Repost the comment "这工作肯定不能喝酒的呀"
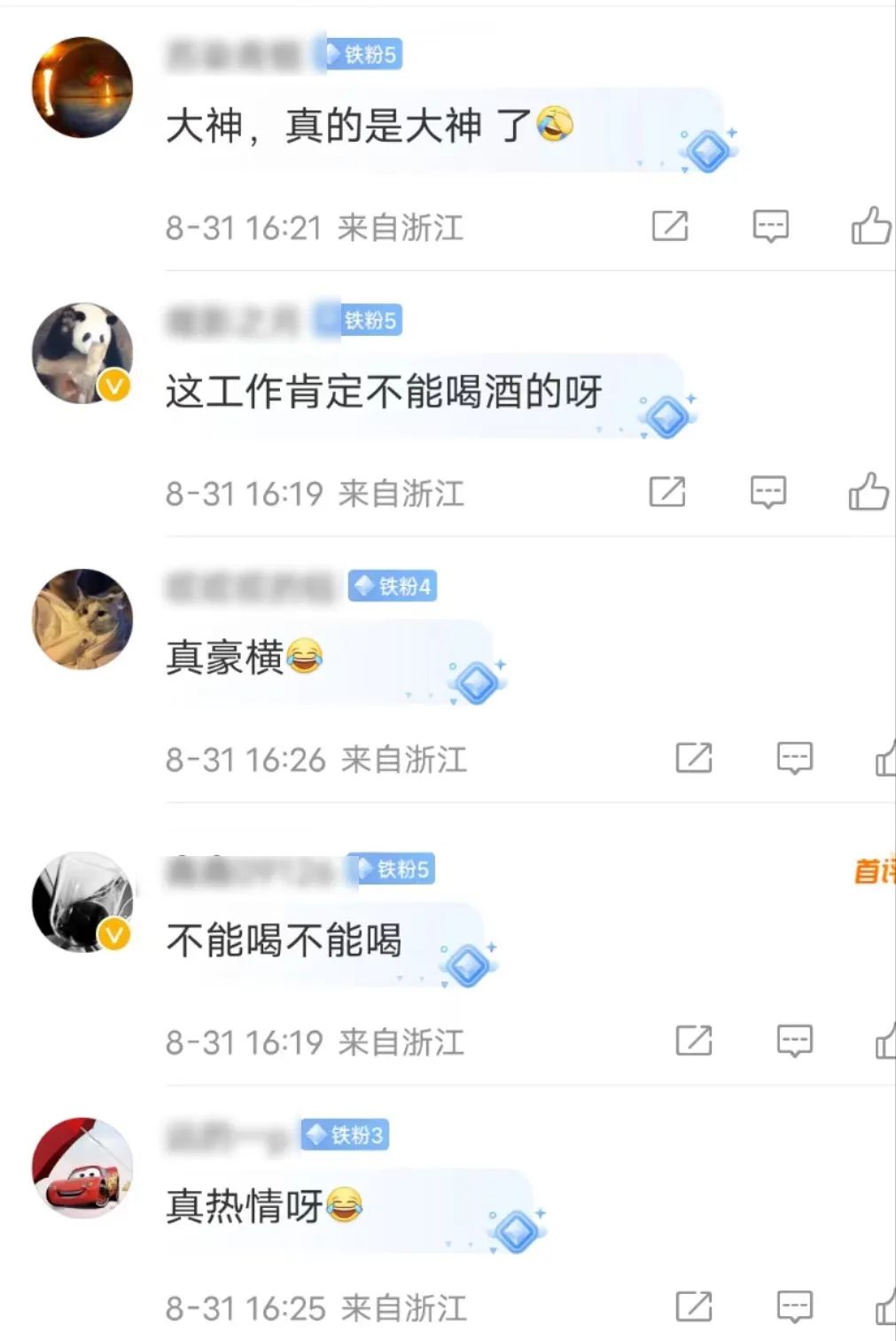 click(x=667, y=492)
